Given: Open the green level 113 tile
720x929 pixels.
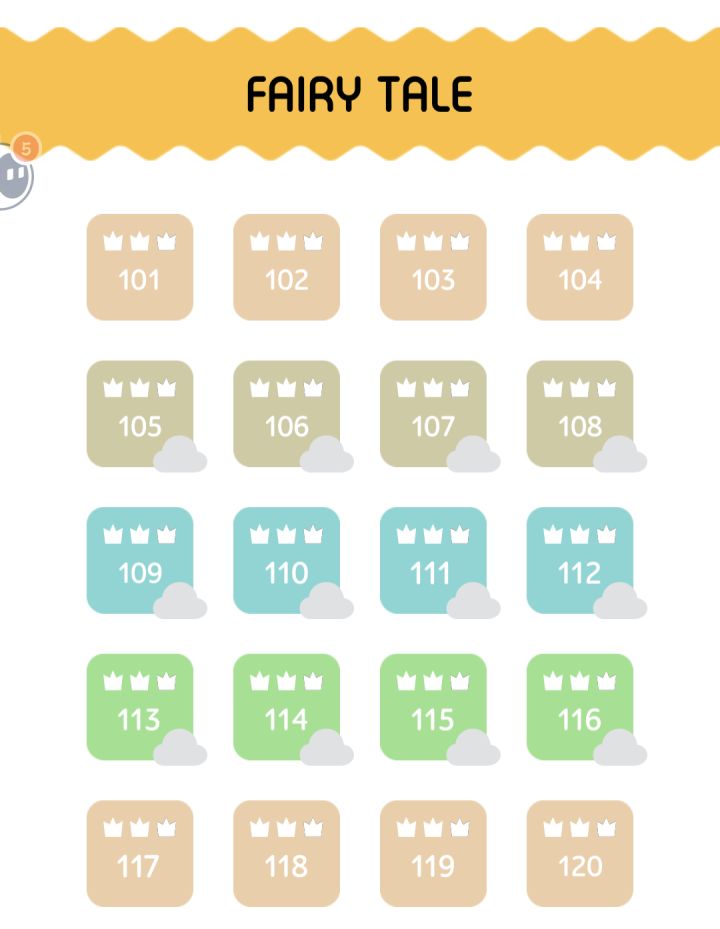Looking at the screenshot, I should [140, 707].
